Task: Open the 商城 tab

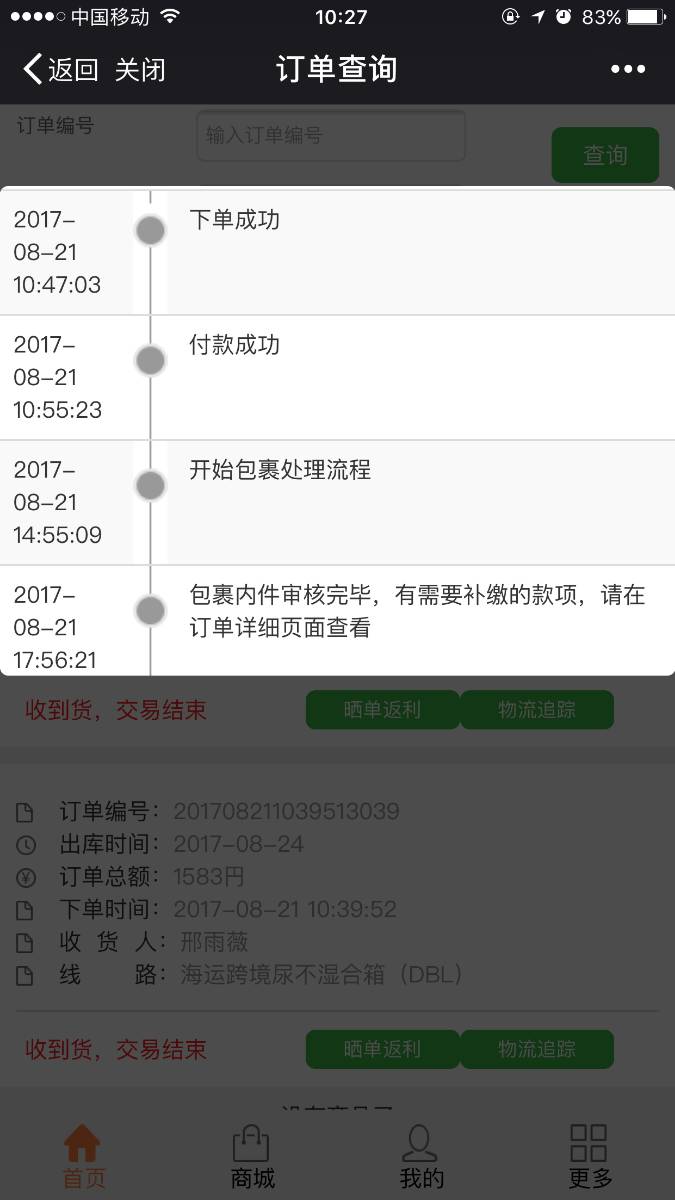Action: pos(252,1155)
